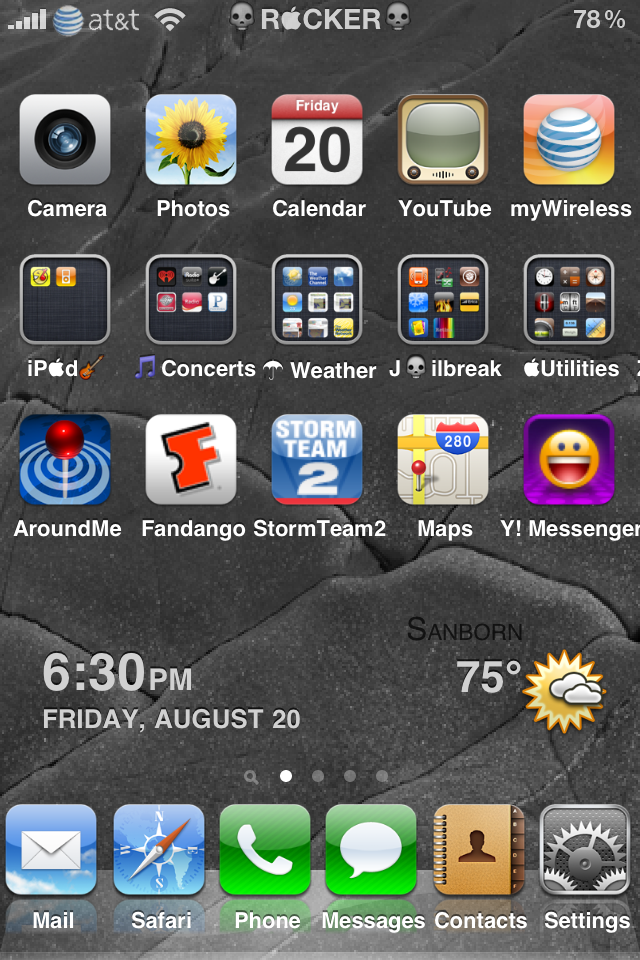Image resolution: width=640 pixels, height=960 pixels.
Task: Open the Jailbreak folder
Action: tap(443, 300)
